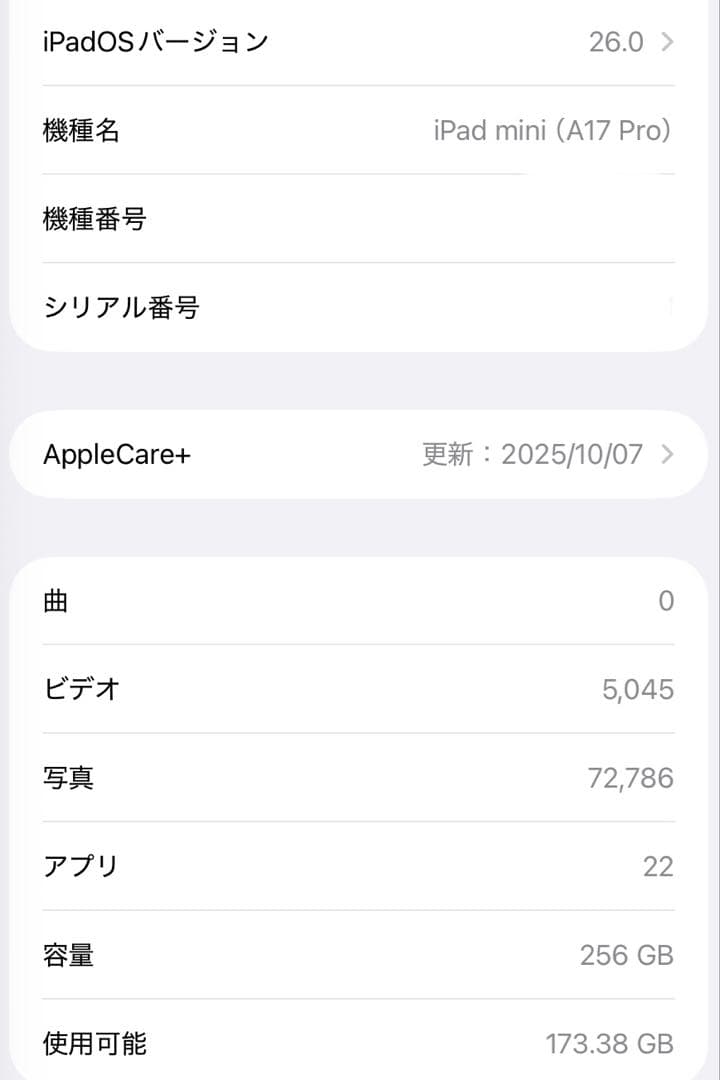
Task: Tap the iPadOS バージョン label
Action: tap(153, 42)
